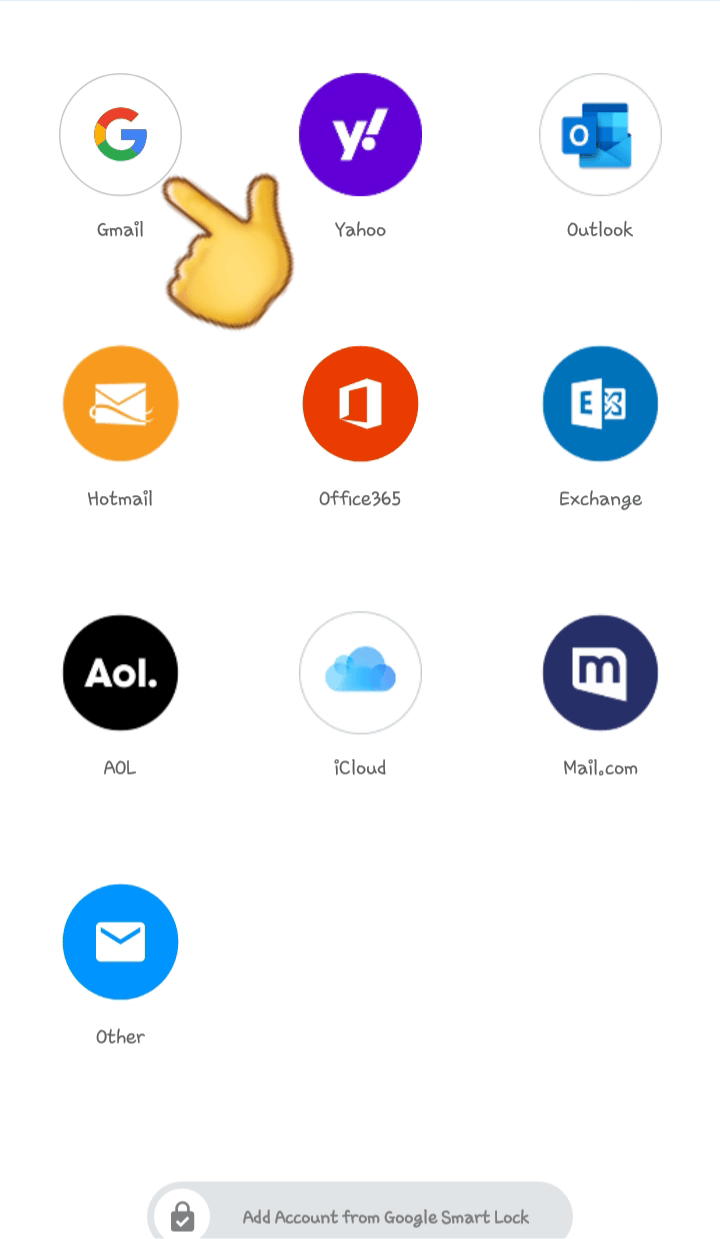Tap the Hotmail provider icon
The height and width of the screenshot is (1239, 720).
pyautogui.click(x=120, y=403)
